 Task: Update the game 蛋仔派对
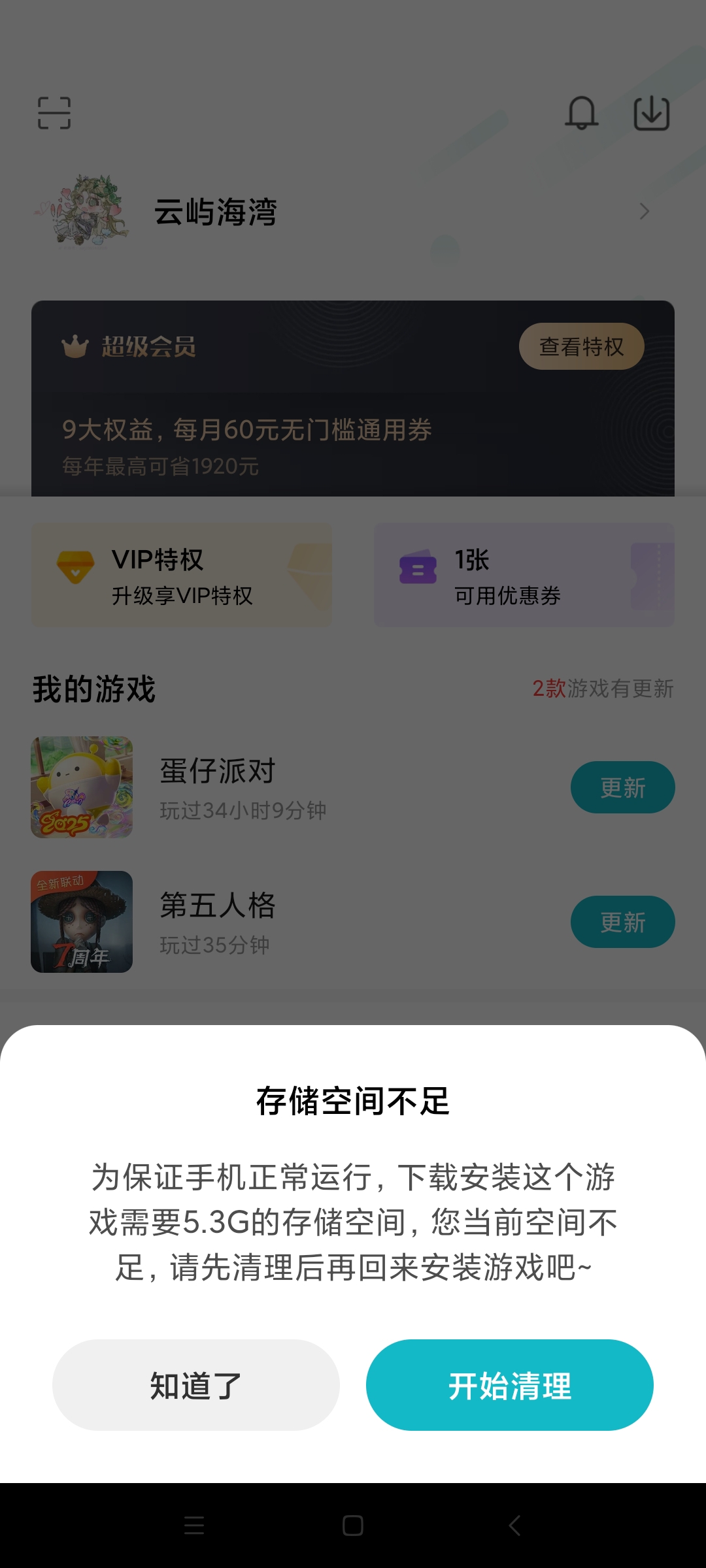(x=622, y=787)
